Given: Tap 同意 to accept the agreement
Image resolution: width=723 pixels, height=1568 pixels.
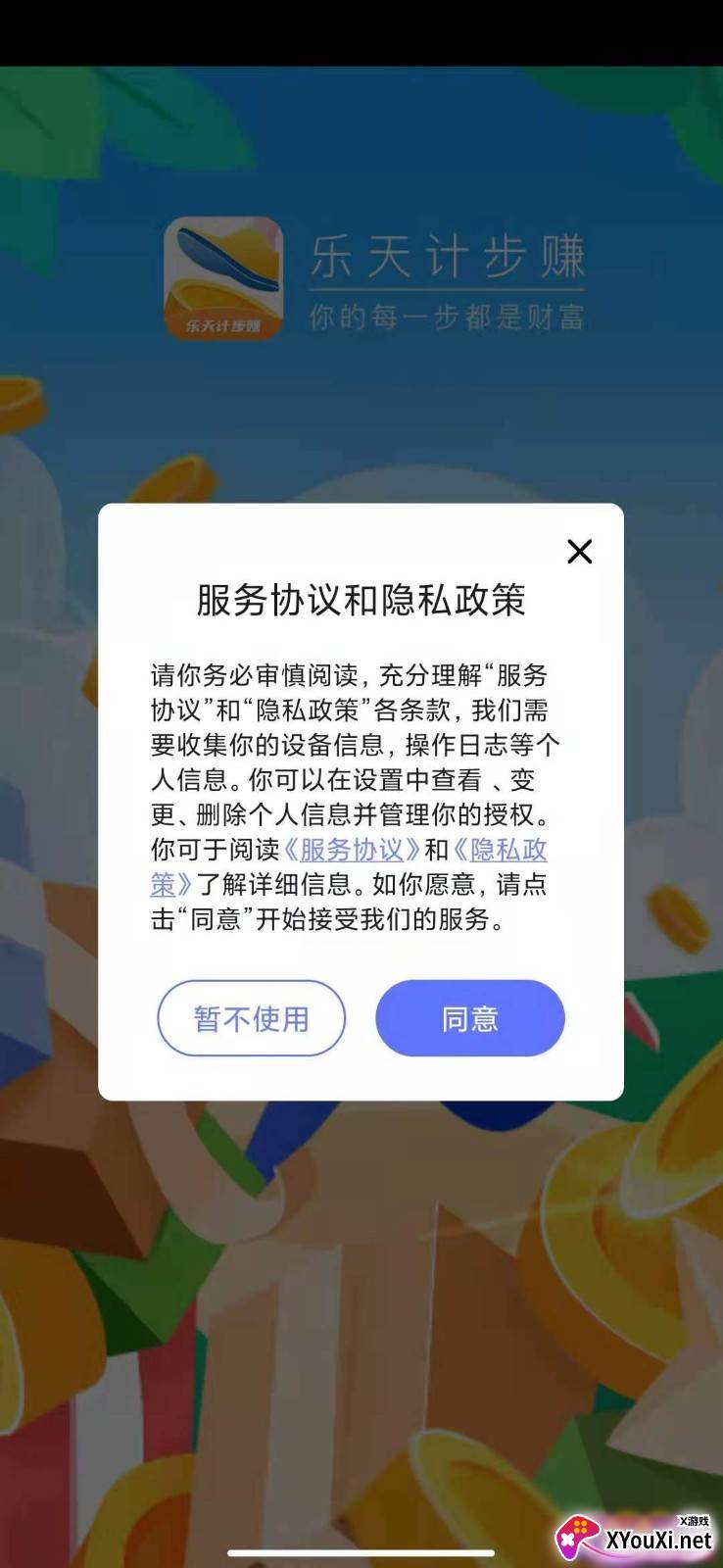Looking at the screenshot, I should coord(470,1018).
